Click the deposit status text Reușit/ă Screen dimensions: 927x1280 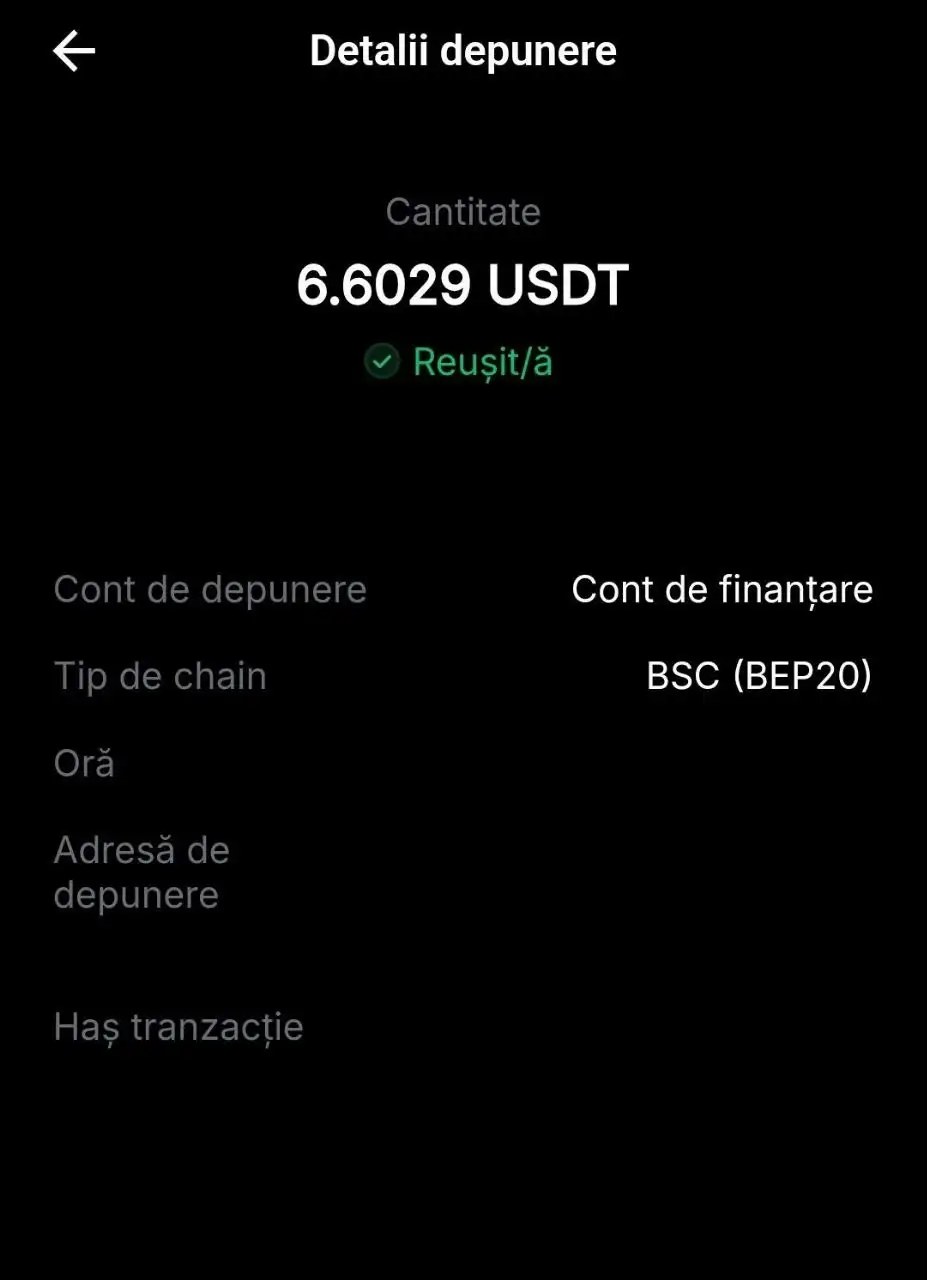coord(483,362)
